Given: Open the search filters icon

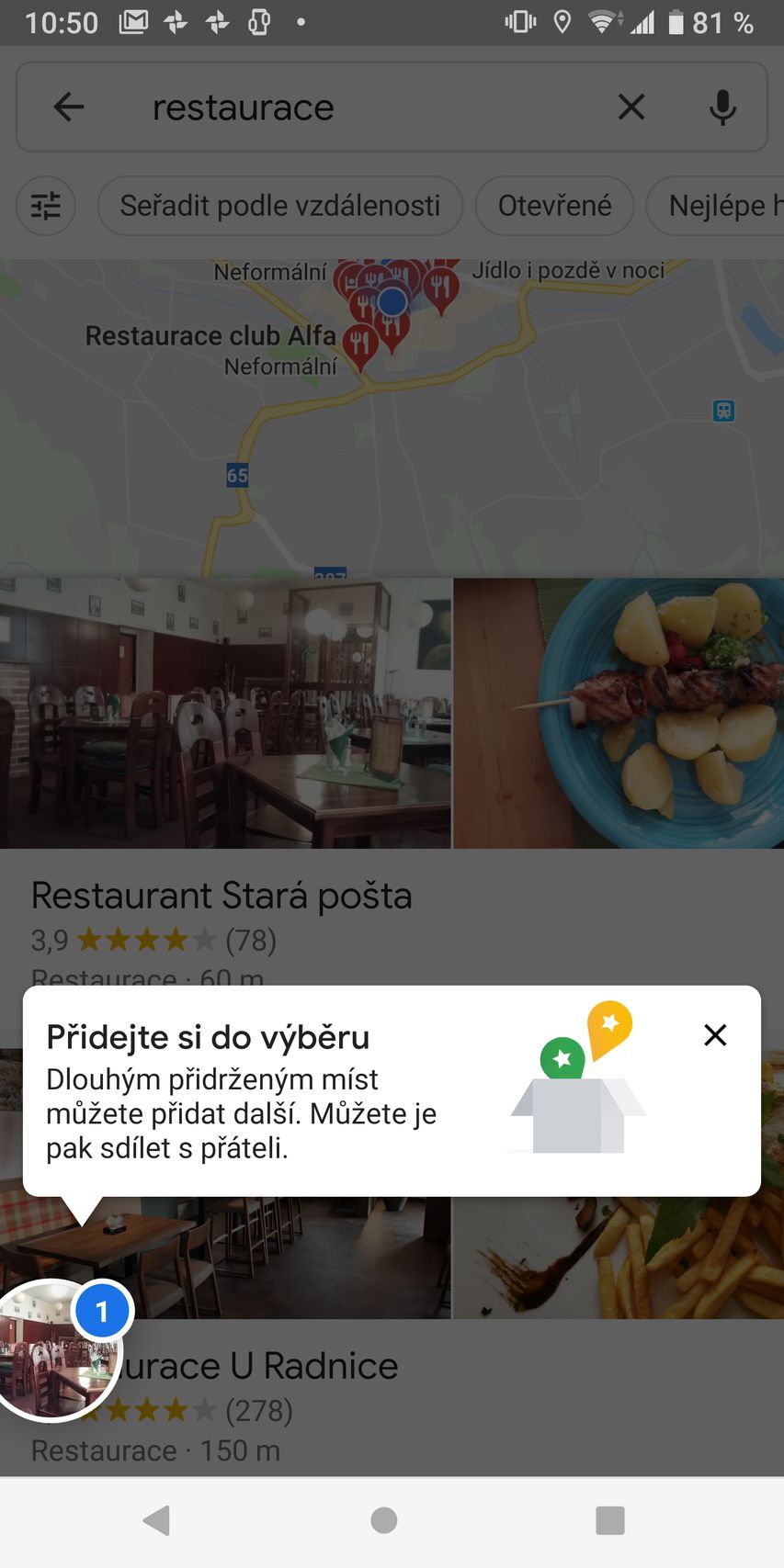Looking at the screenshot, I should (45, 206).
